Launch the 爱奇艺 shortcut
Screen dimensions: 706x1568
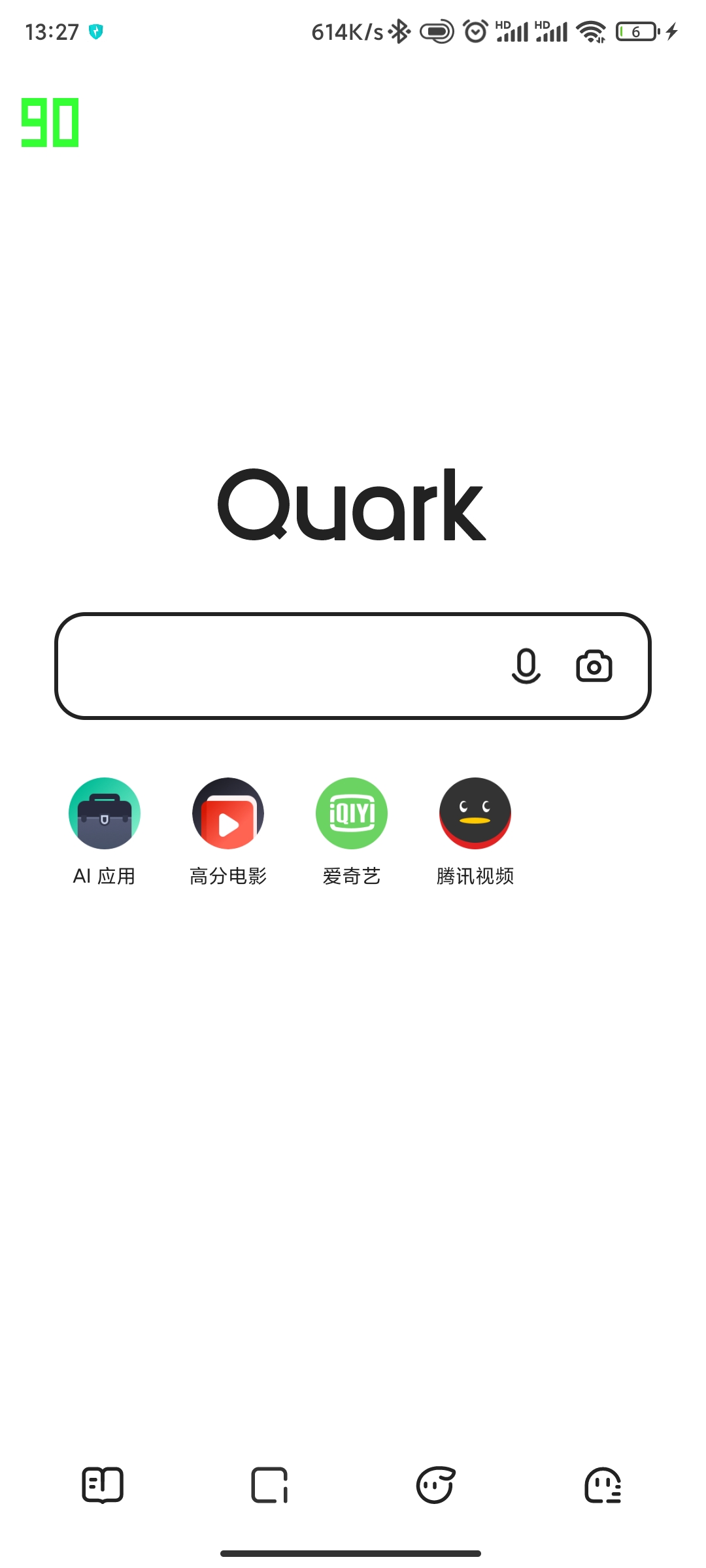tap(352, 813)
